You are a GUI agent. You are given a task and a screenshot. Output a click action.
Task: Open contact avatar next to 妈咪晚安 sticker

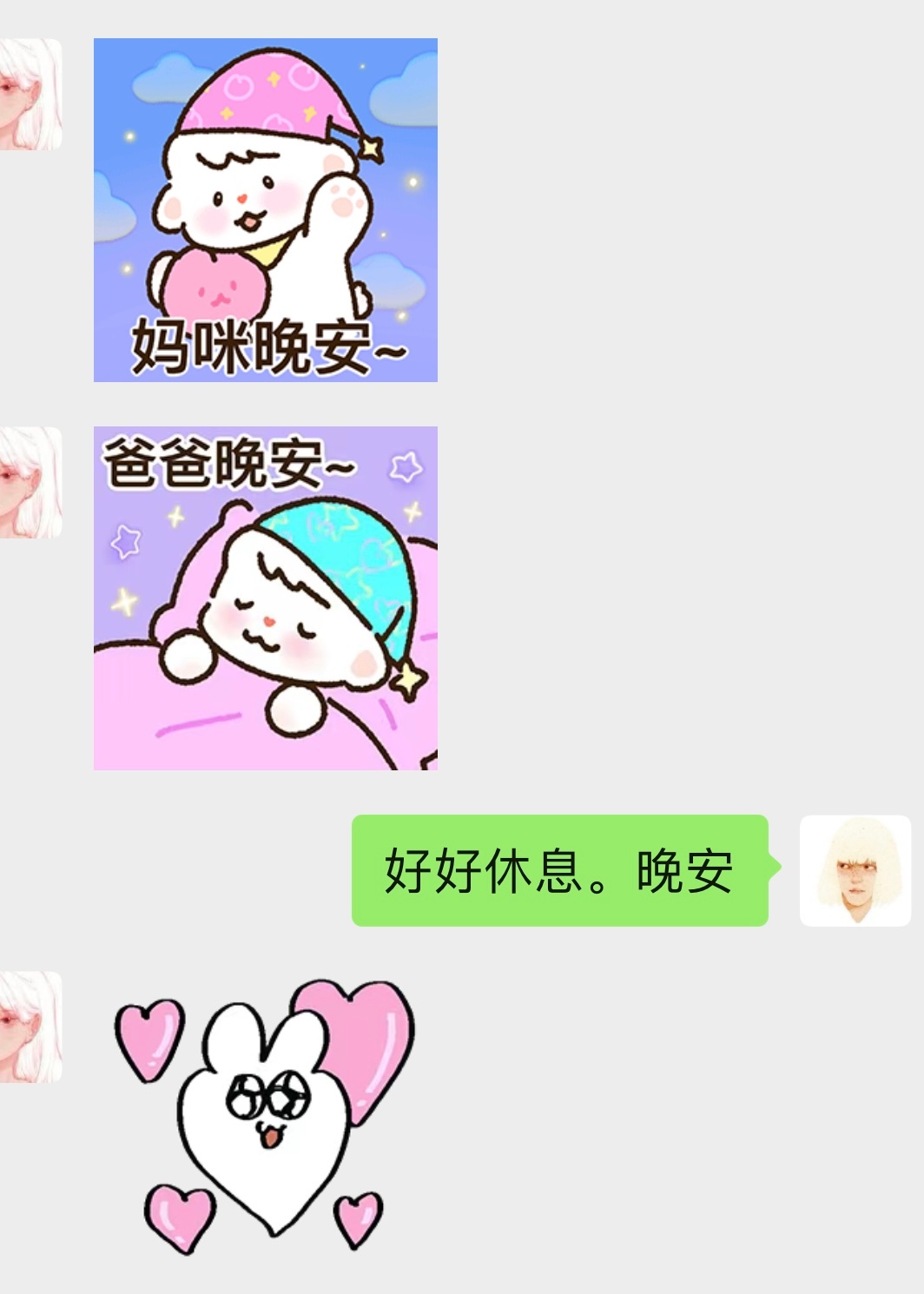coord(30,94)
